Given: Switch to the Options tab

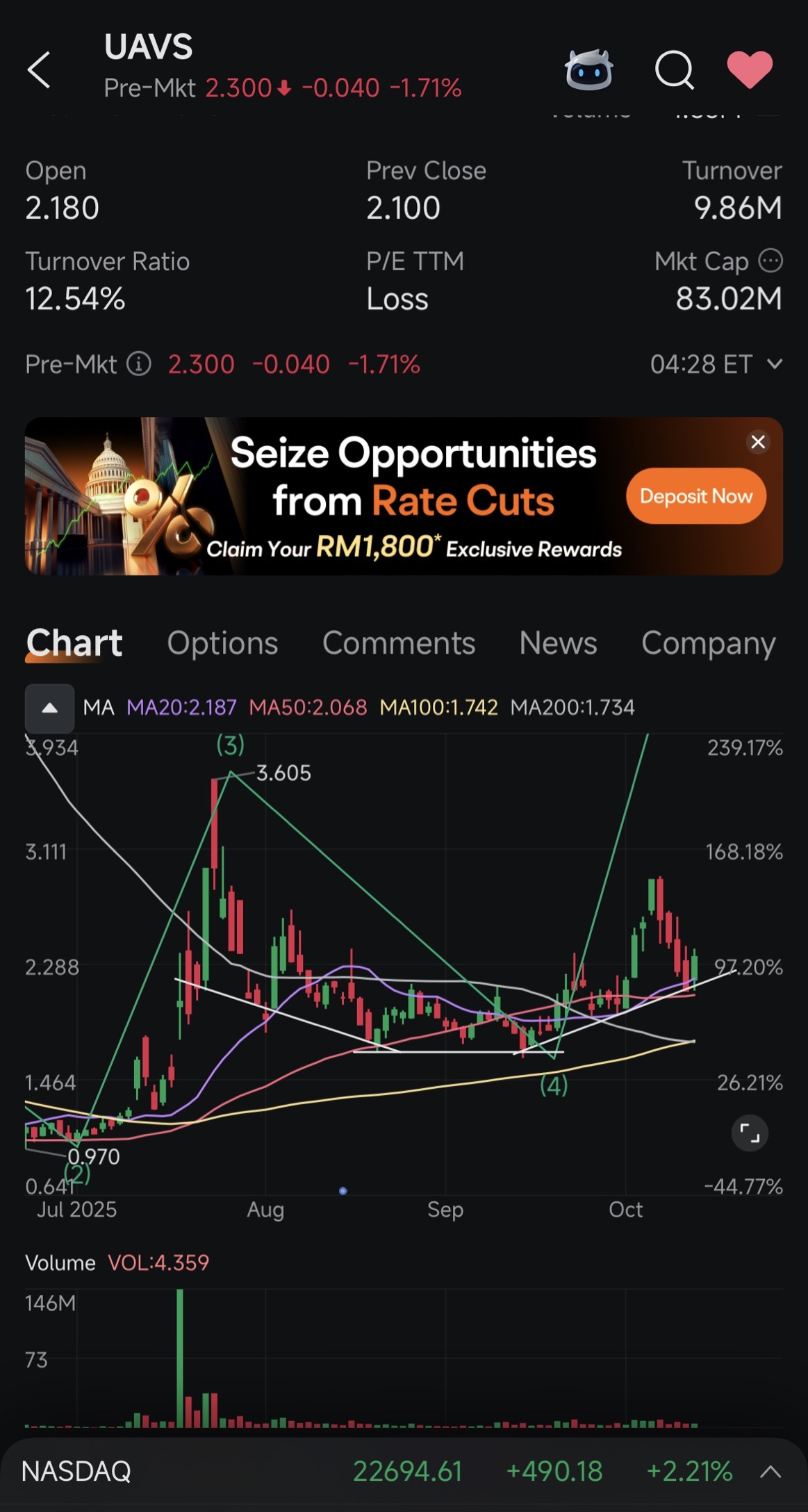Looking at the screenshot, I should coord(222,643).
